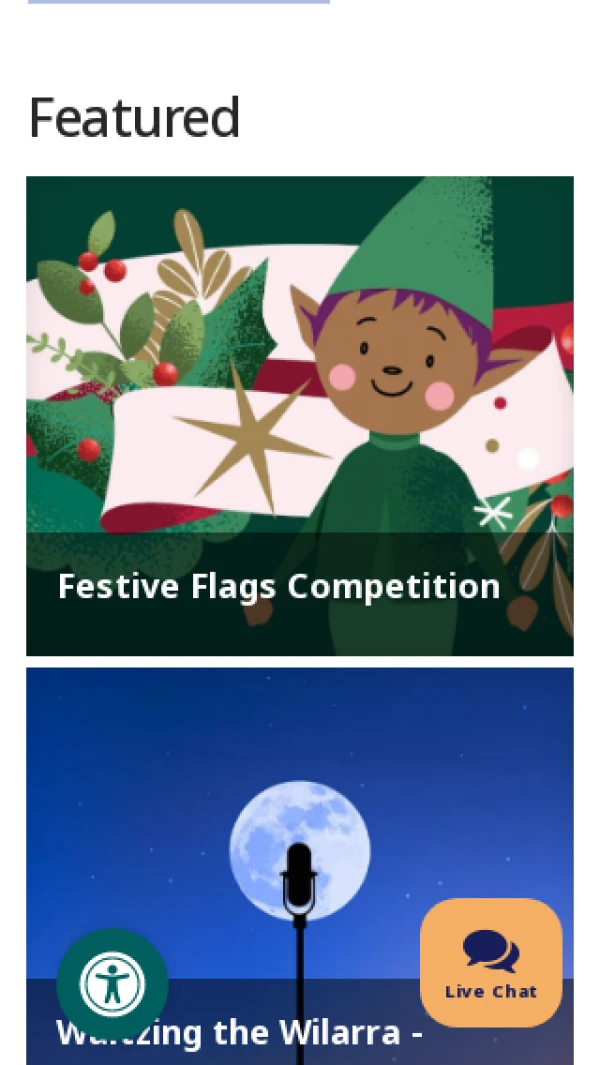The image size is (600, 1065).
Task: Open the accessibility options button
Action: [x=112, y=984]
